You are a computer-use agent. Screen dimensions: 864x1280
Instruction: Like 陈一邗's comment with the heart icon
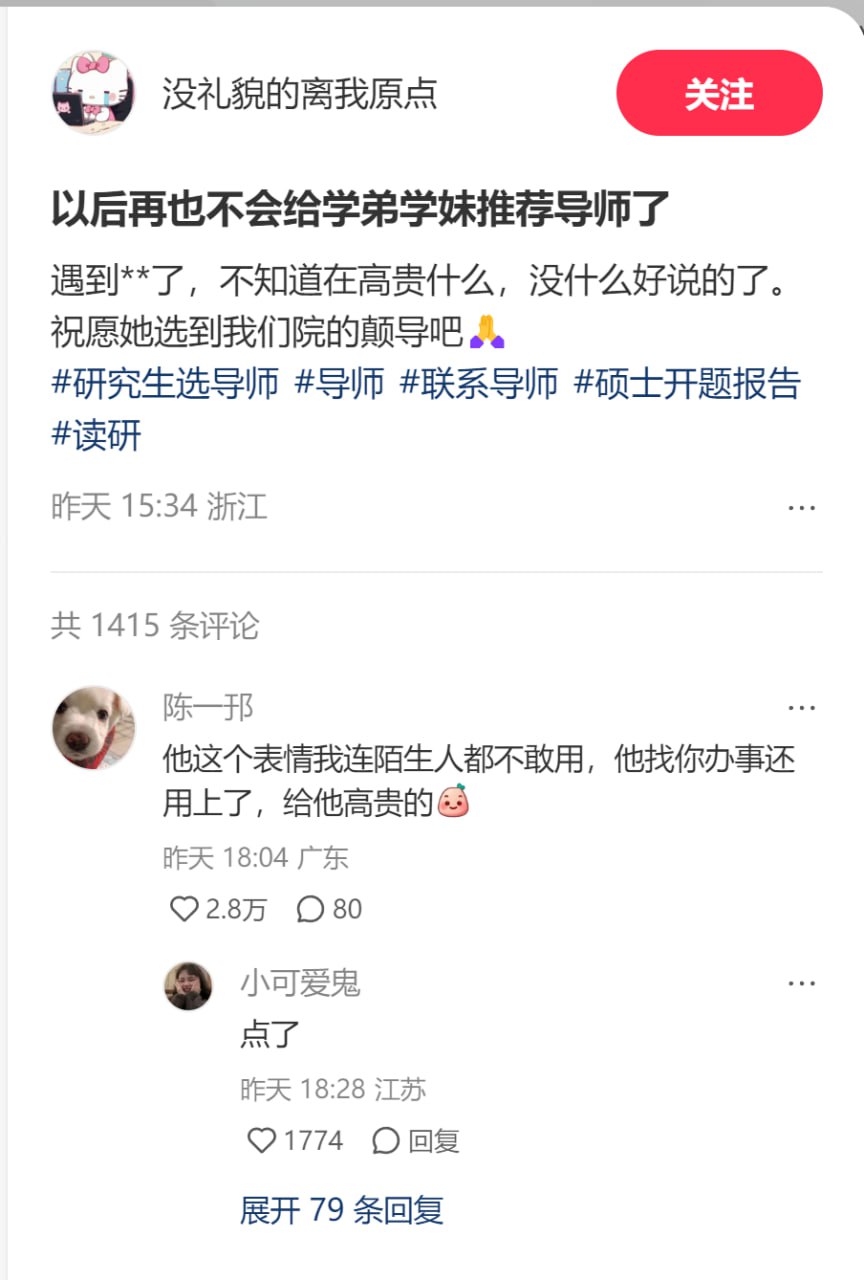coord(184,909)
